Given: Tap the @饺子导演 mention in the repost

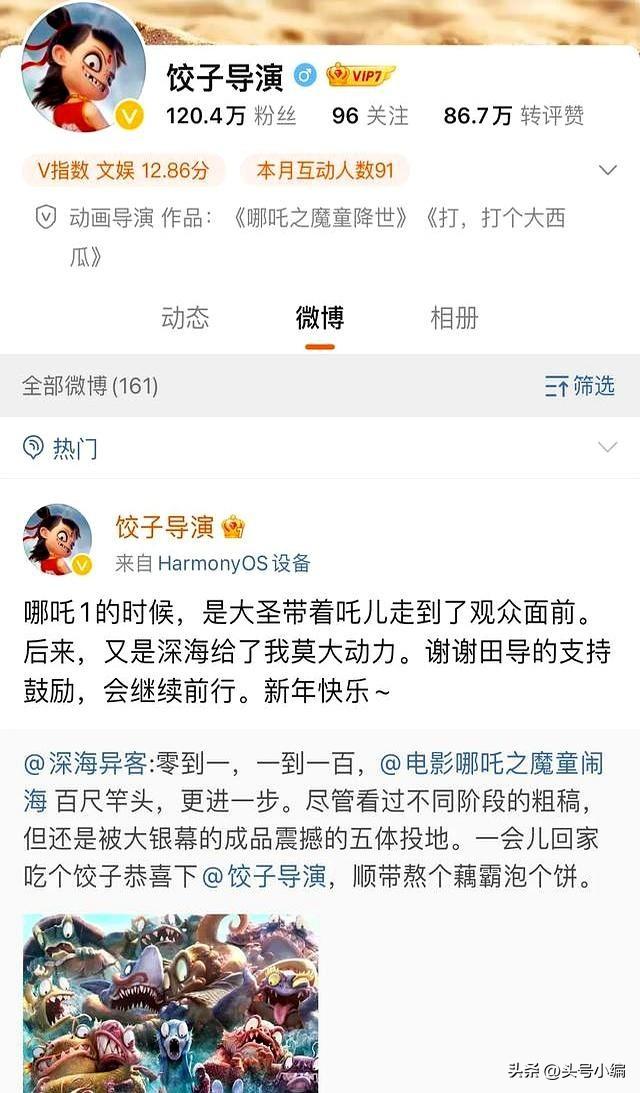Looking at the screenshot, I should [x=264, y=877].
